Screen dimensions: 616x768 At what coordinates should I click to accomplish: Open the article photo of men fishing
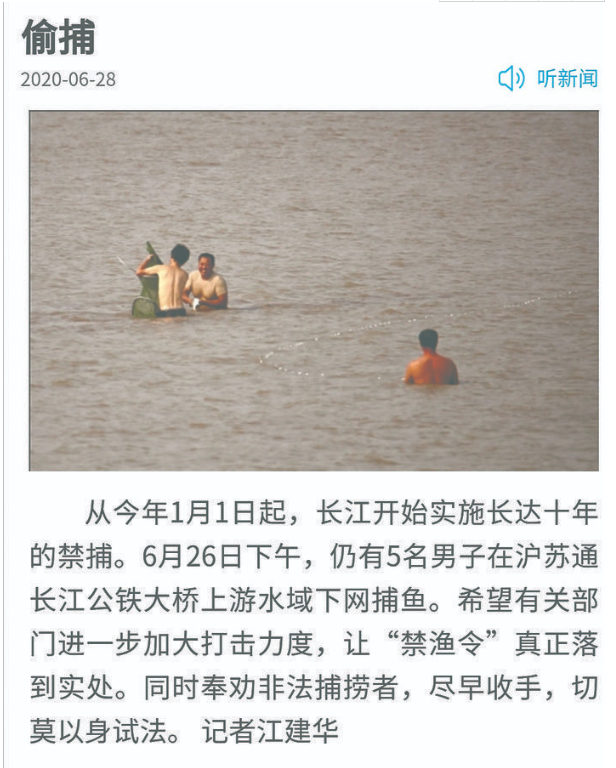pos(313,290)
